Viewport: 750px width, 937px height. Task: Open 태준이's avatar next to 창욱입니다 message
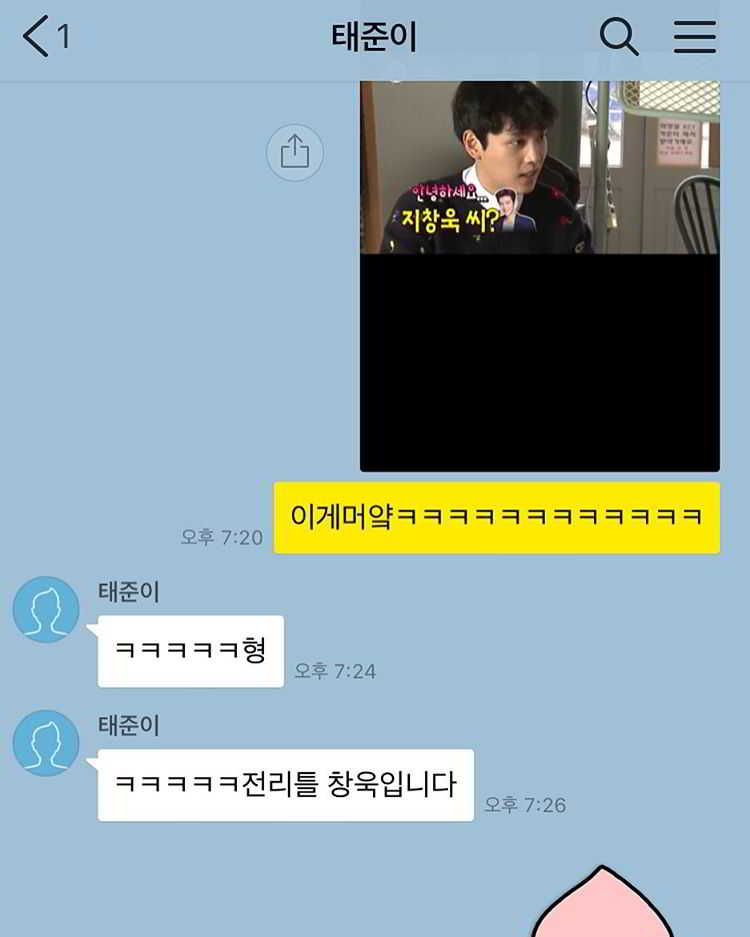tap(46, 743)
